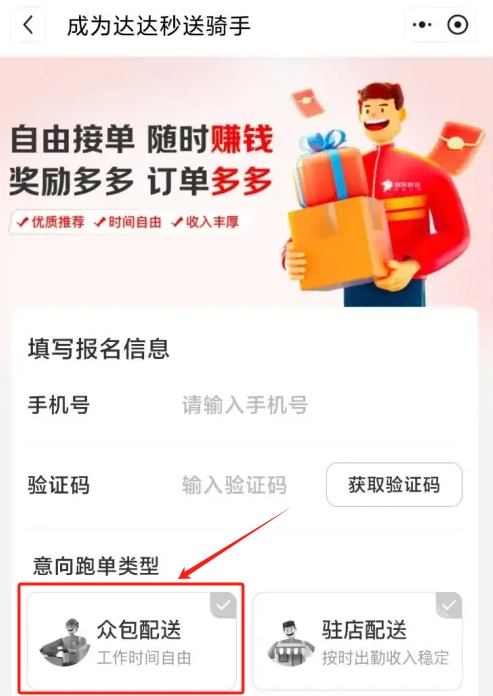The height and width of the screenshot is (696, 493).
Task: Go back using the top-left arrow
Action: 28,25
